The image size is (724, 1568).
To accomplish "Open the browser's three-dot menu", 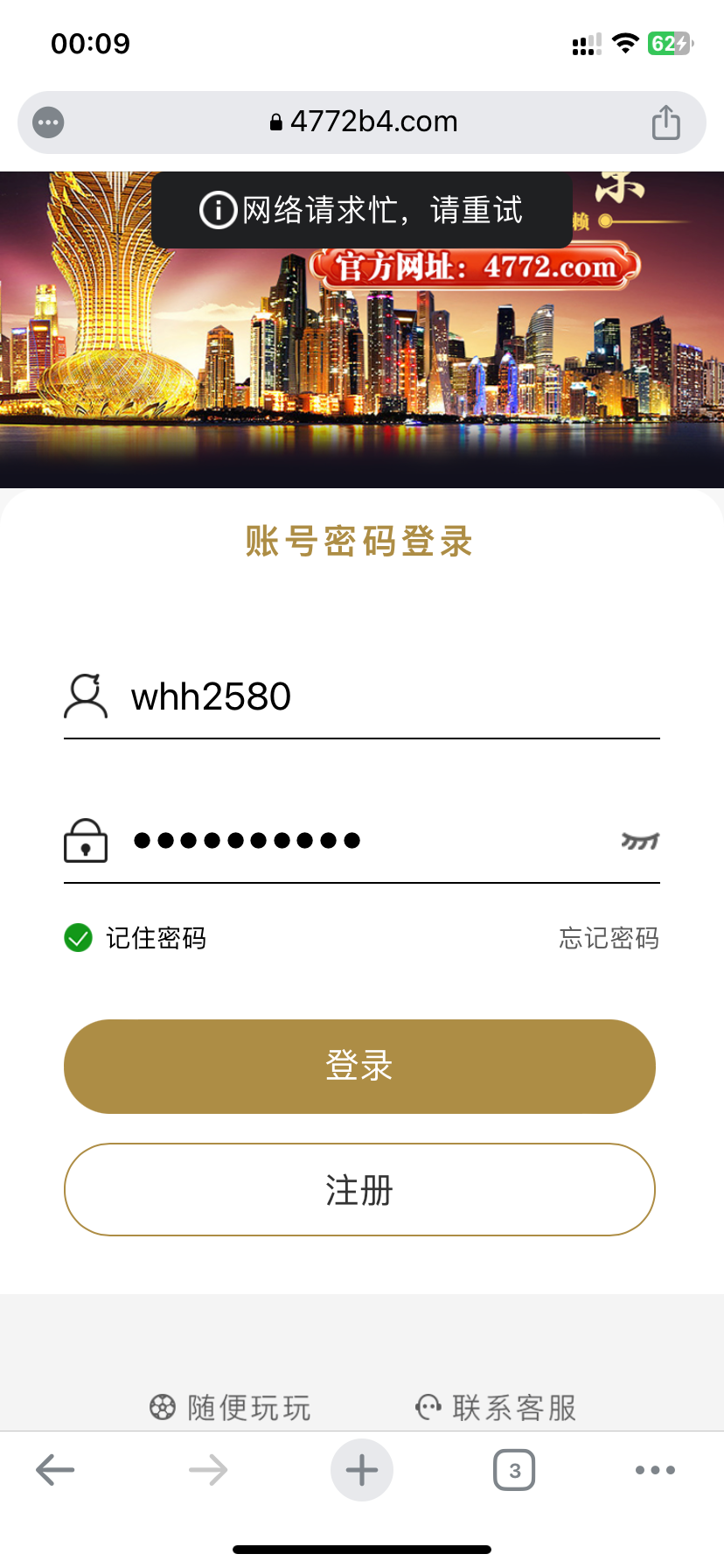I will [655, 1470].
